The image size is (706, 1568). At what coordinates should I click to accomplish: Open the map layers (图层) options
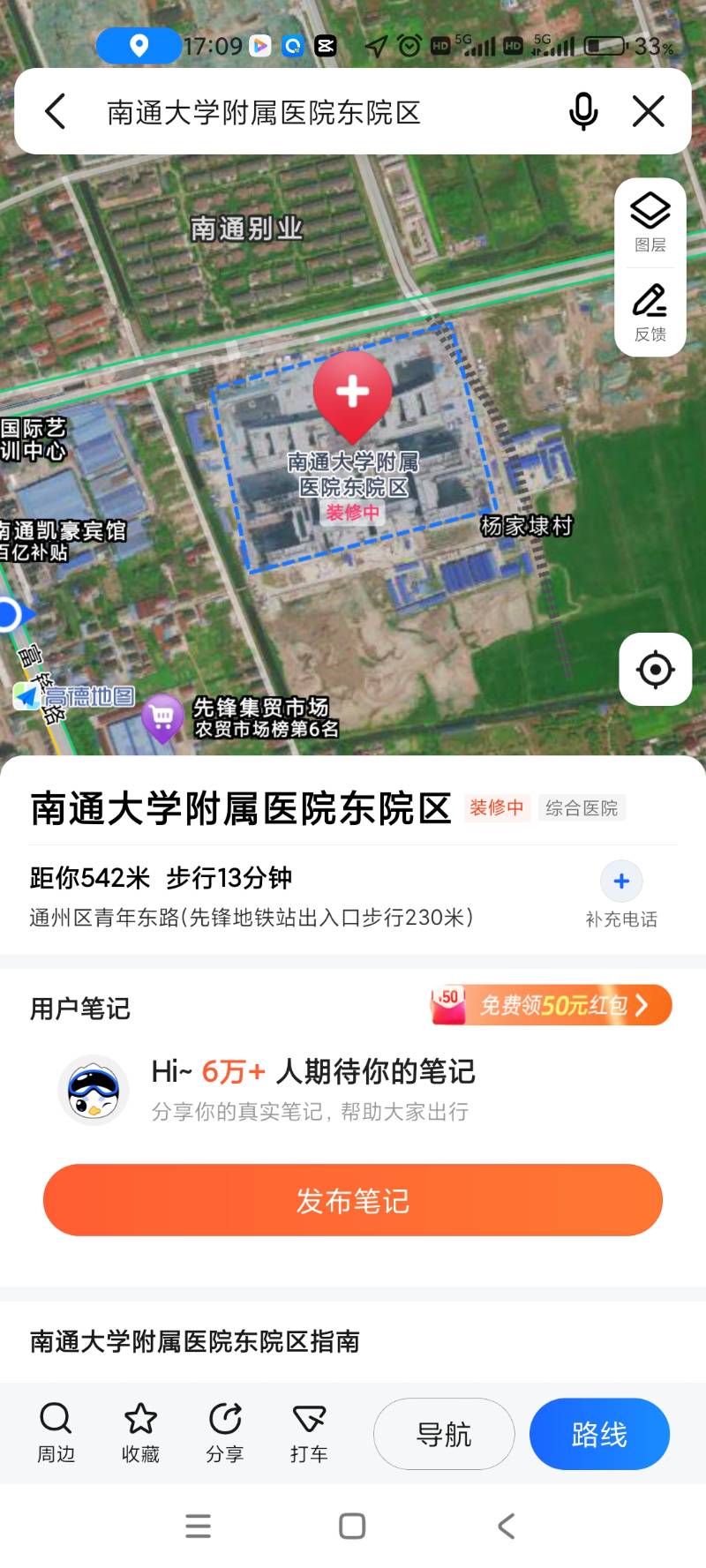tap(650, 221)
